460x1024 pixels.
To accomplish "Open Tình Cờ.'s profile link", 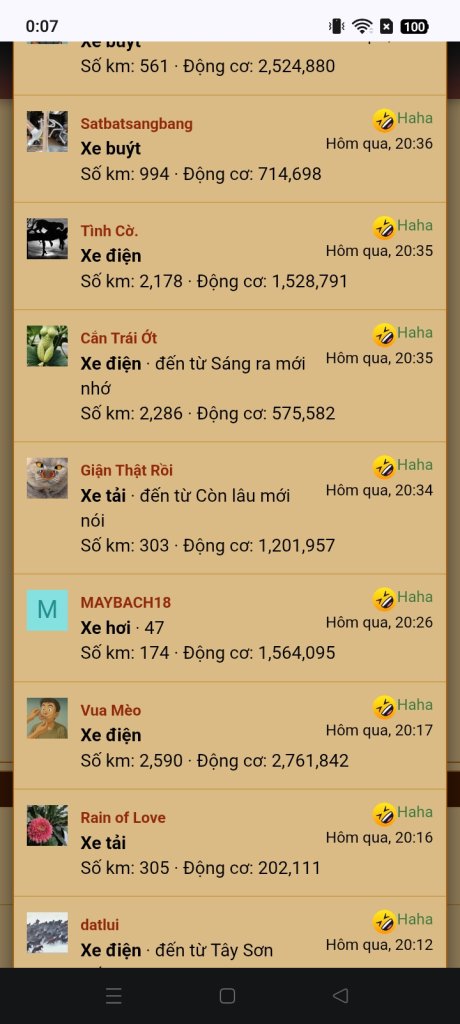I will tap(109, 231).
